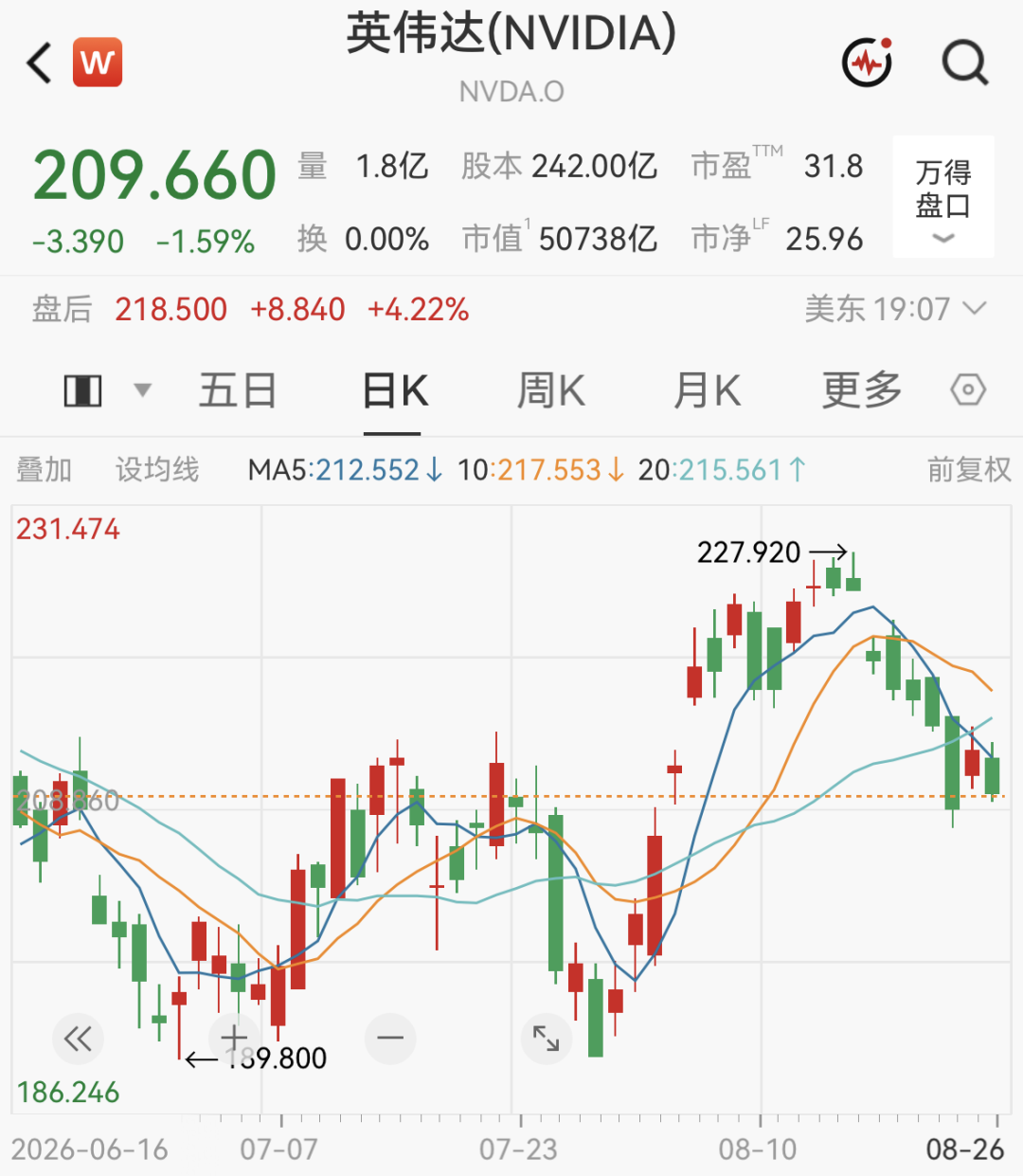Zoom in the chart with plus button
Viewport: 1023px width, 1176px height.
point(234,1039)
